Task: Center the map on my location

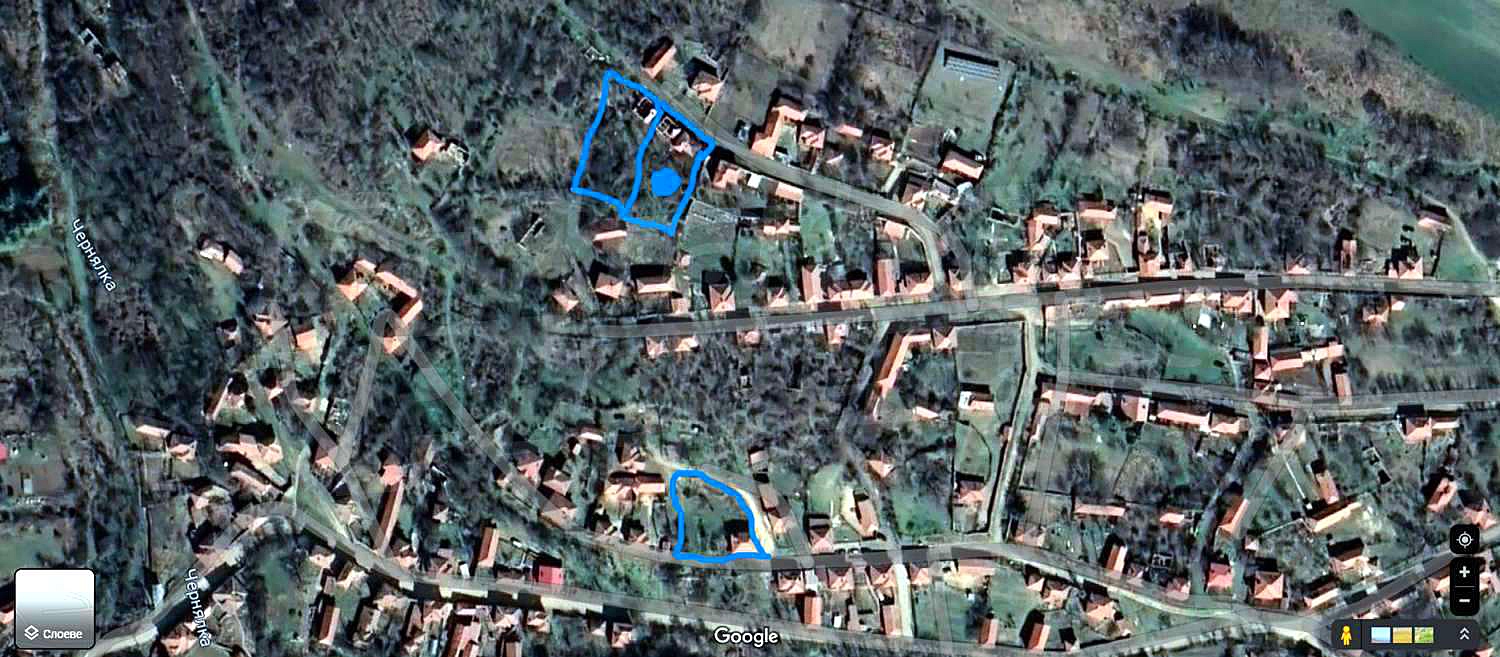Action: (x=1464, y=540)
